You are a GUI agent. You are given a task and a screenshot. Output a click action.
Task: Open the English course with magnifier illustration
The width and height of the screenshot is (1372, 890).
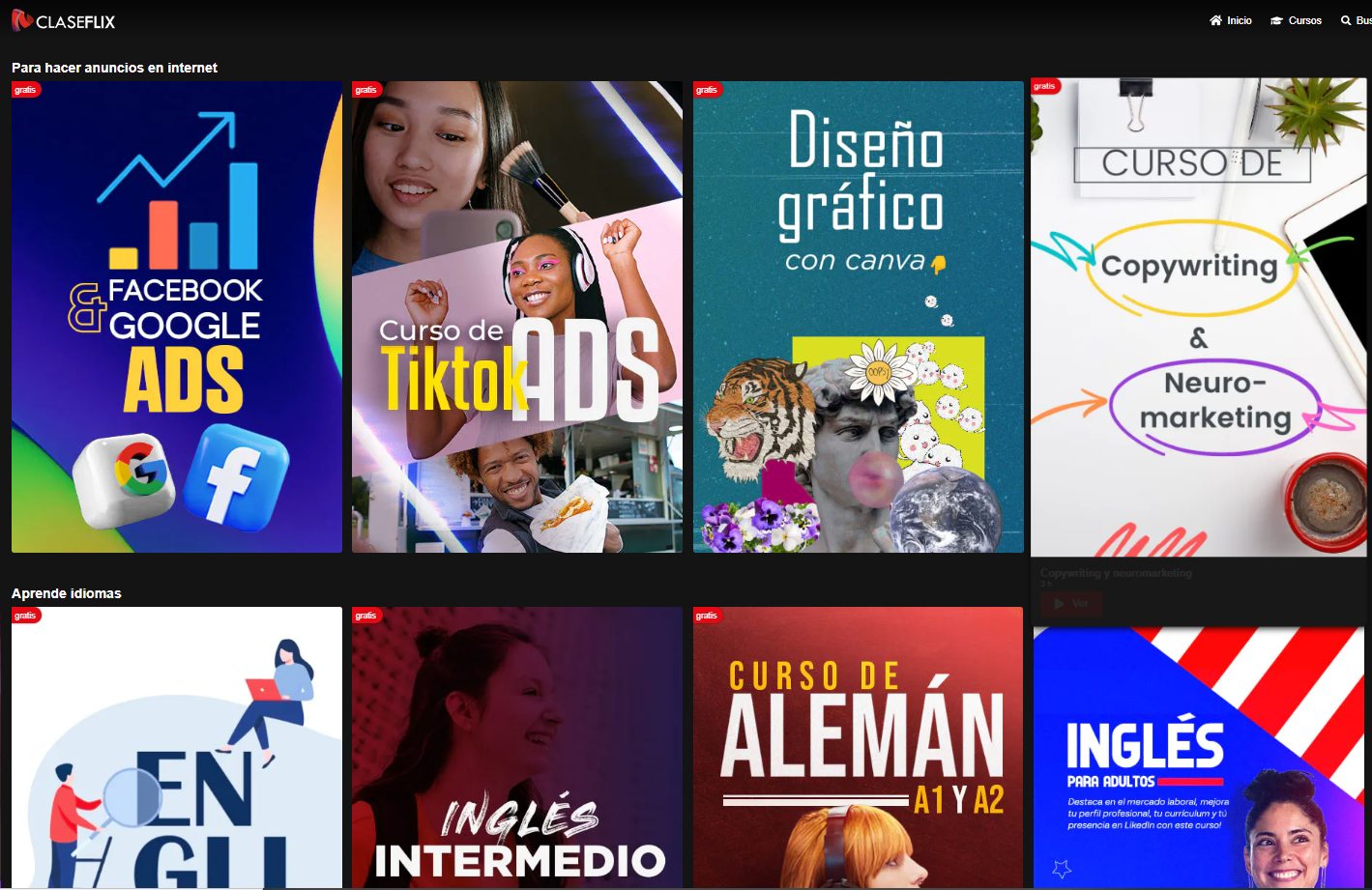[177, 748]
